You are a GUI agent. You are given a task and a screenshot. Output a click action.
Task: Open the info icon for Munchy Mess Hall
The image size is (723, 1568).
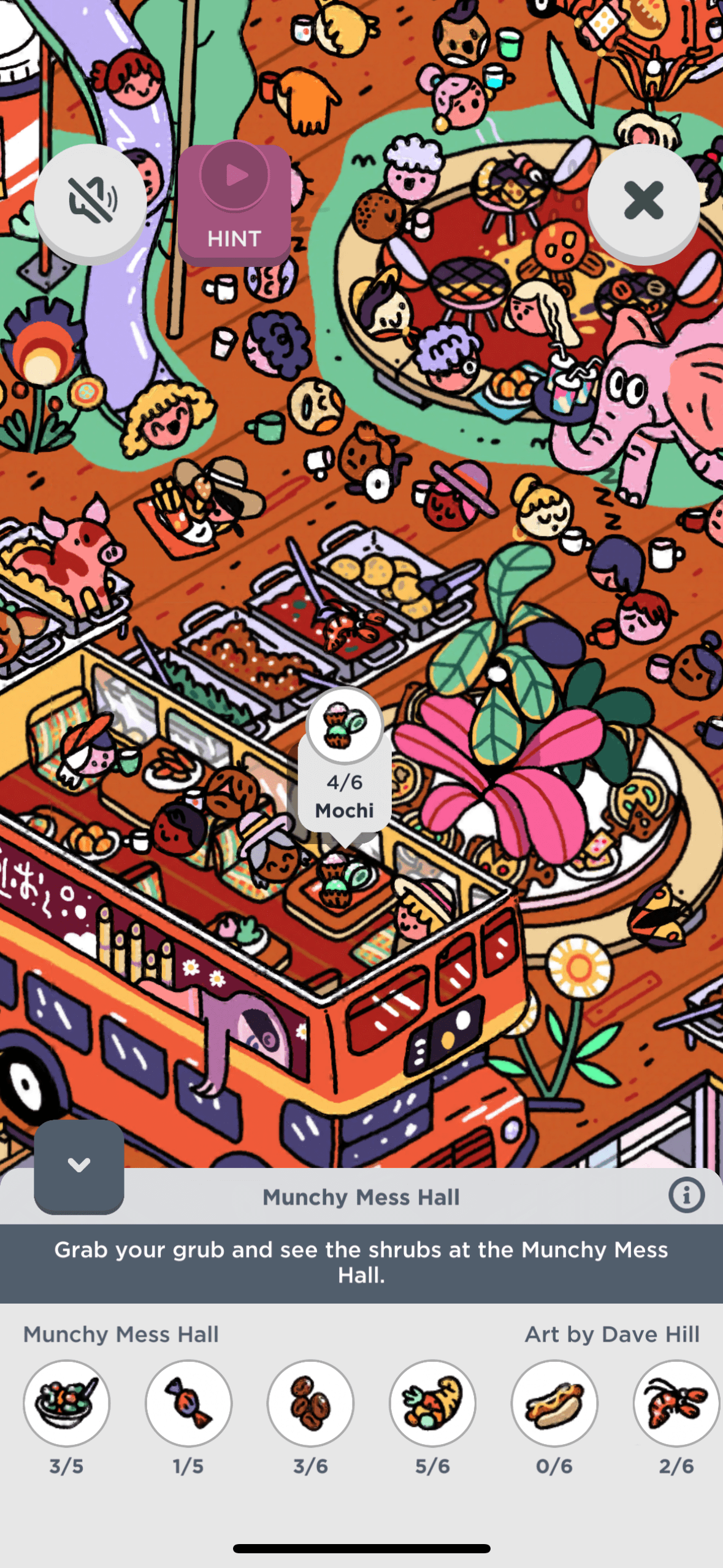click(686, 1194)
